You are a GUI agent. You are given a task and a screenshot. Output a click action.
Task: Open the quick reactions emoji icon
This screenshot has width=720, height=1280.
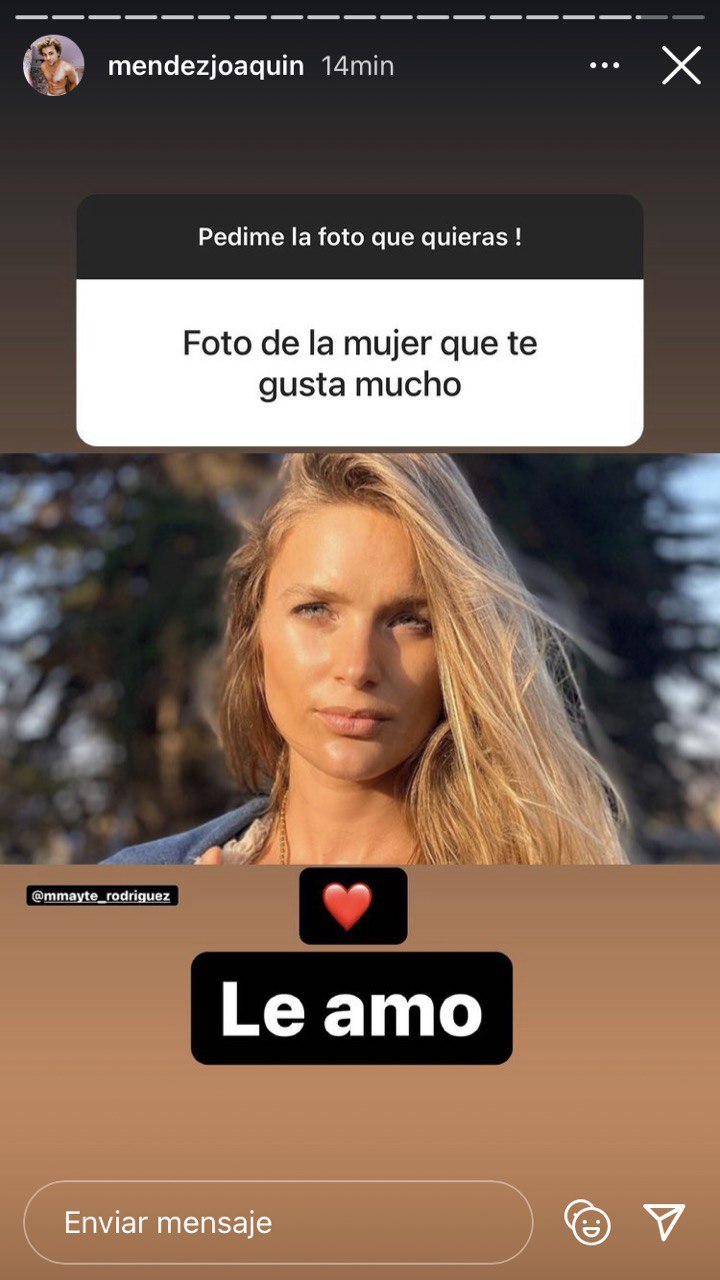point(587,1222)
